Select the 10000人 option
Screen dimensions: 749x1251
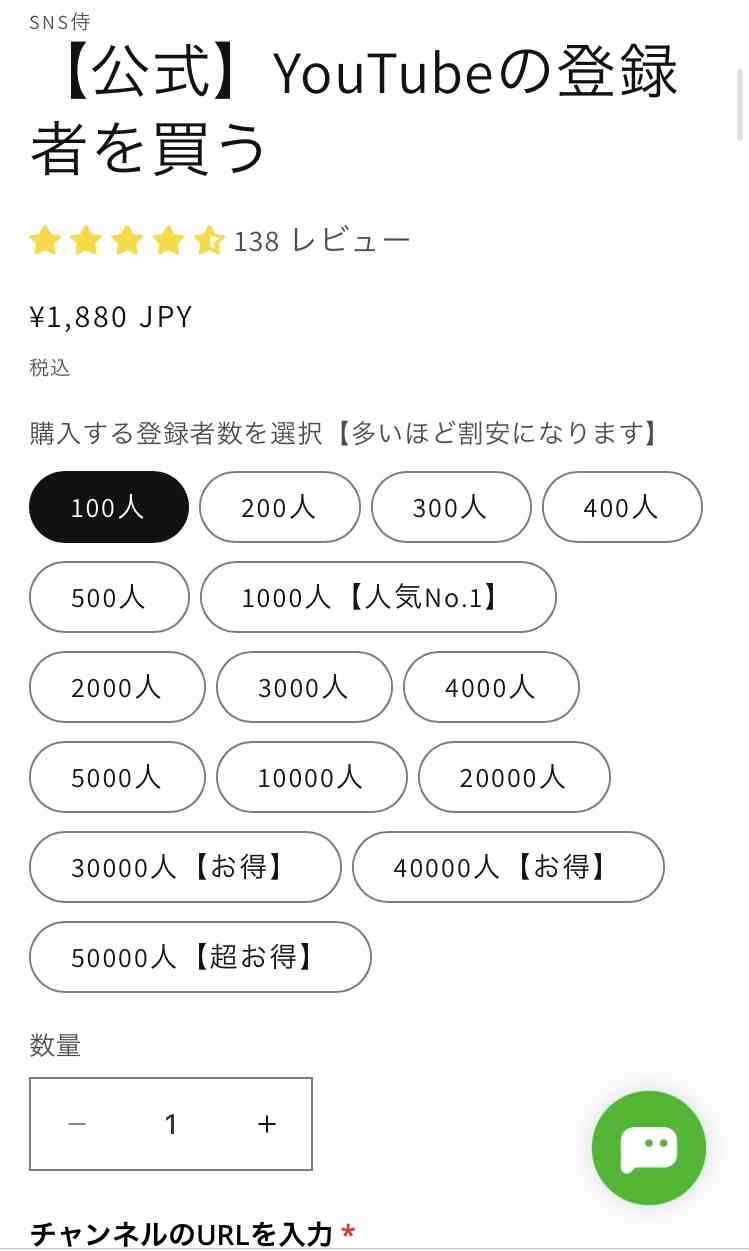coord(312,777)
